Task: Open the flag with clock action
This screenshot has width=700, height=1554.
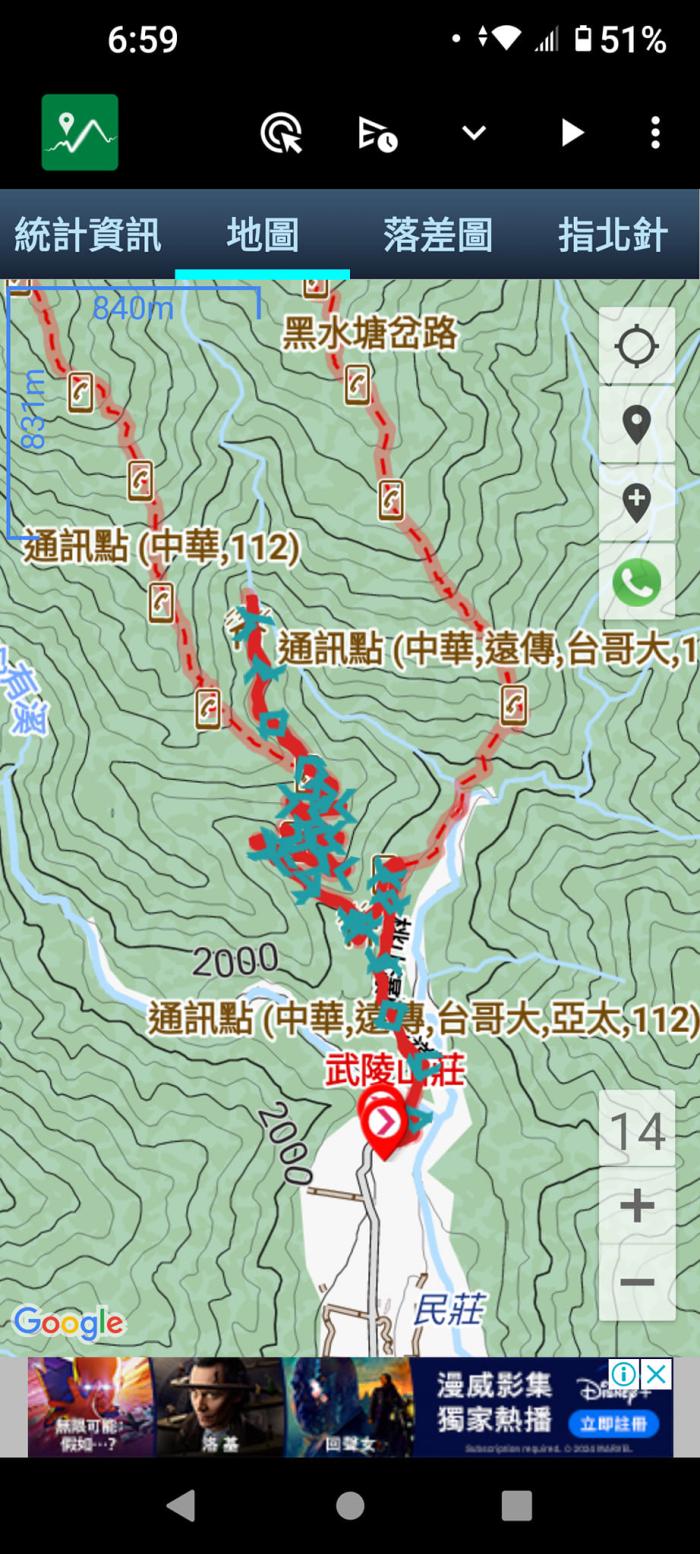Action: (x=377, y=132)
